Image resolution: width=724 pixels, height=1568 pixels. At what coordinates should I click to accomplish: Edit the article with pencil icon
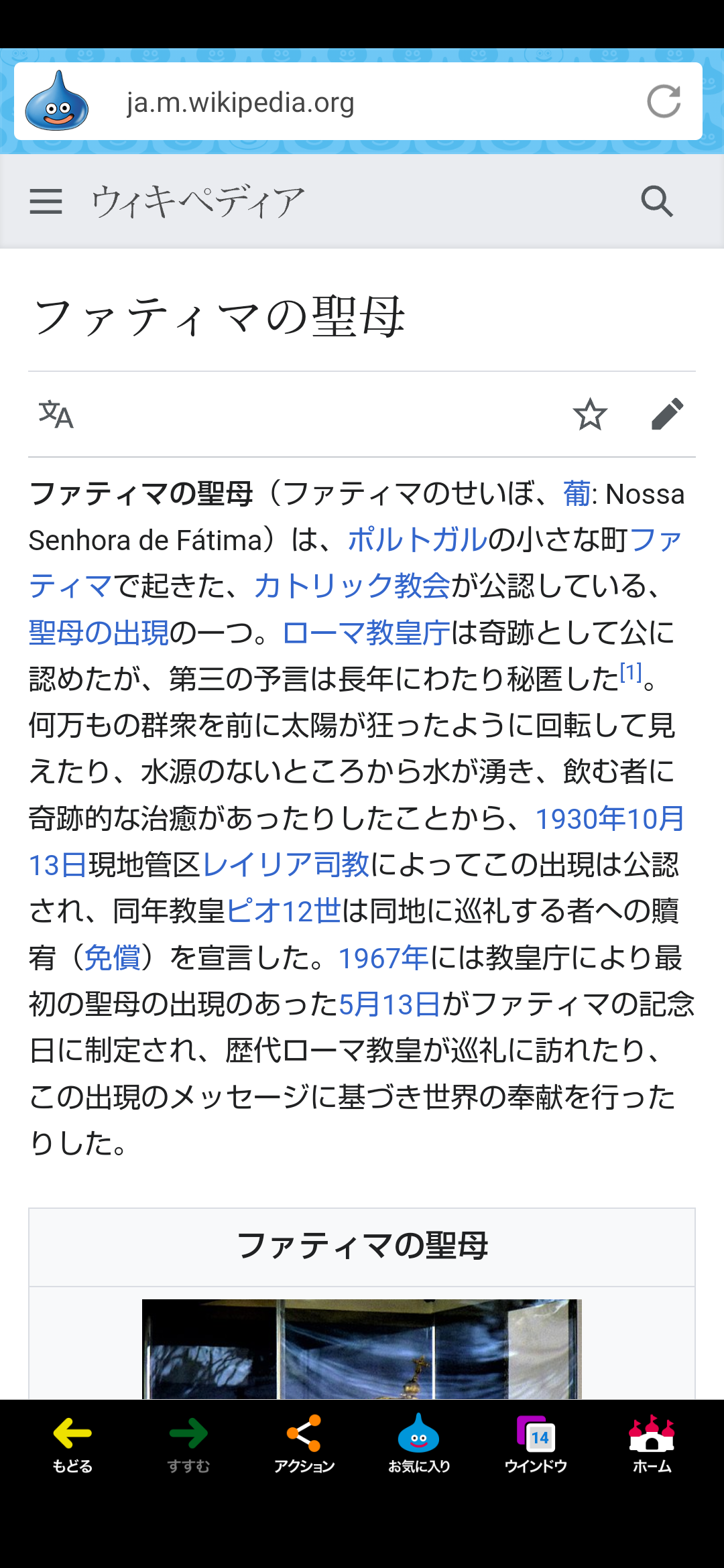point(667,414)
